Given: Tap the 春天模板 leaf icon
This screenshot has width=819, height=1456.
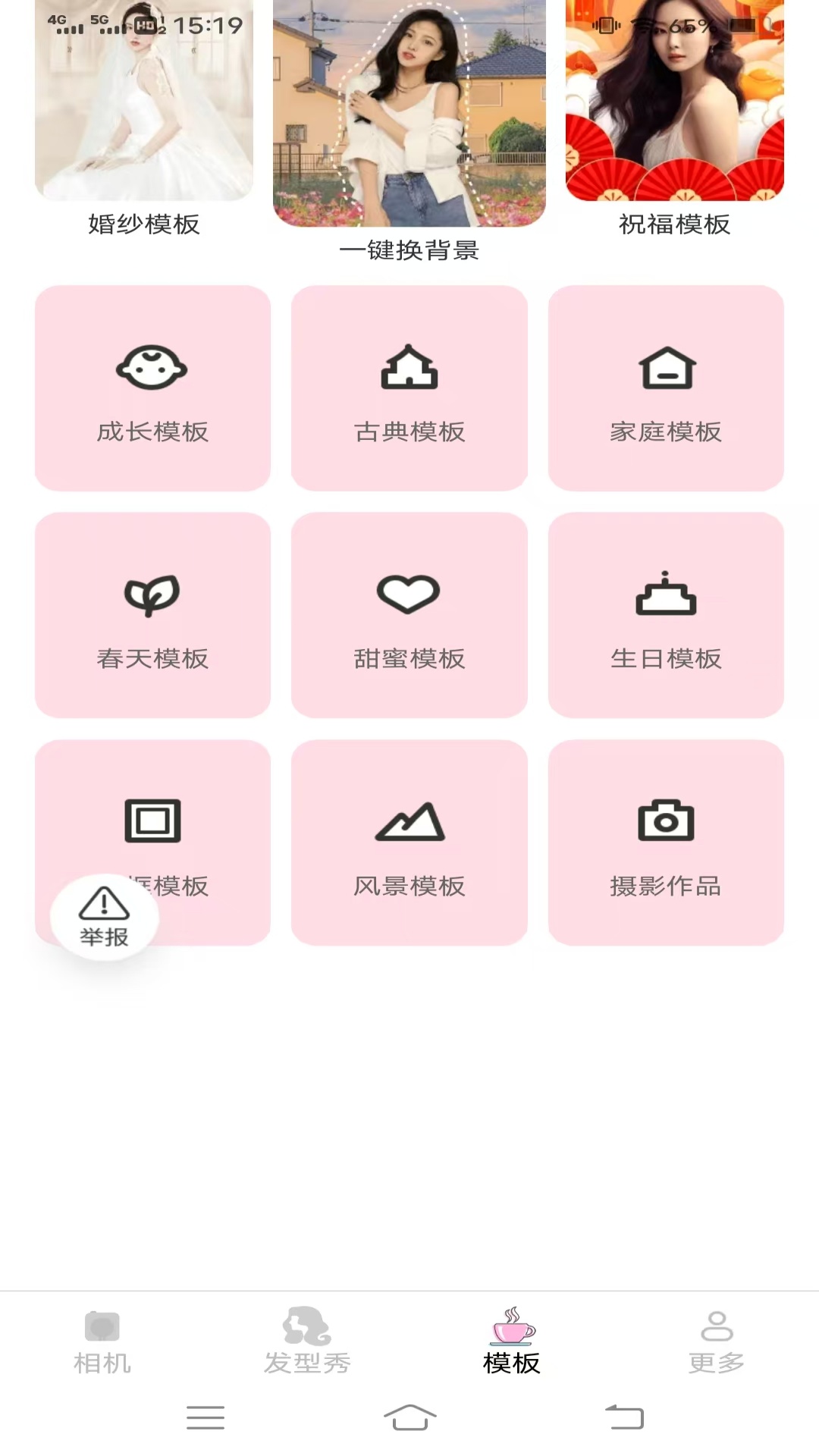Looking at the screenshot, I should click(152, 596).
